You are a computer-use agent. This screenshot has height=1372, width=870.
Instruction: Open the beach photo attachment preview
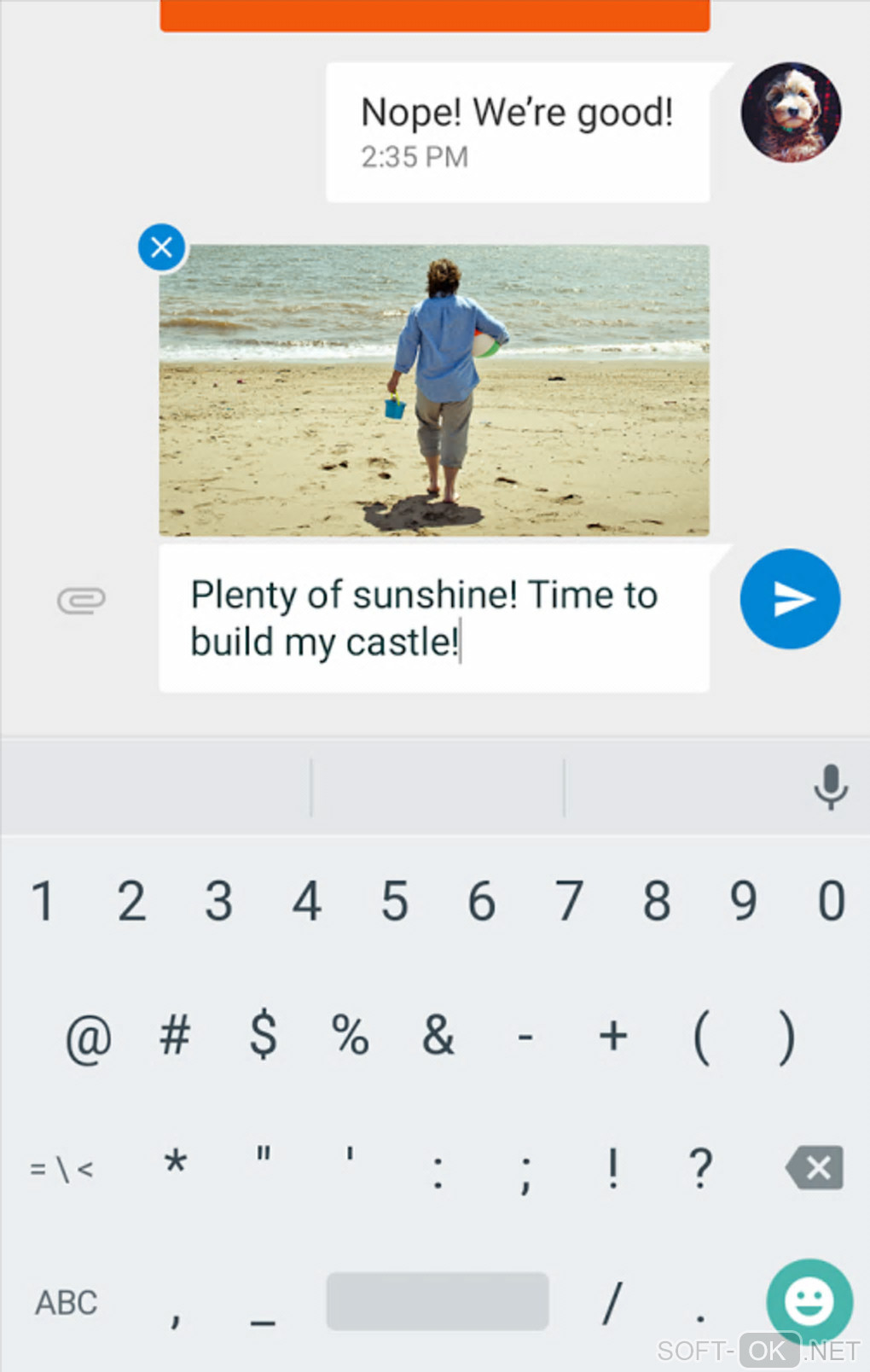[433, 391]
